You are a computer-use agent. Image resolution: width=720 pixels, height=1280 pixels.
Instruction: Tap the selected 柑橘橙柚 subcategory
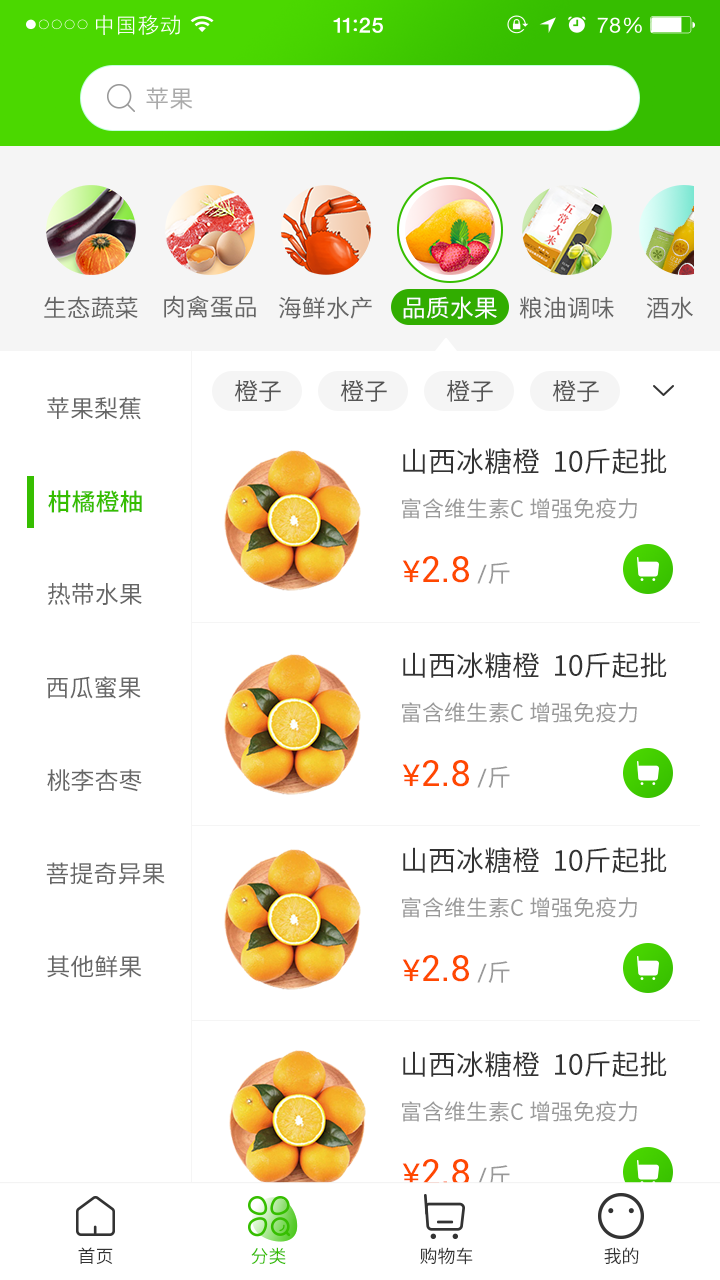96,502
